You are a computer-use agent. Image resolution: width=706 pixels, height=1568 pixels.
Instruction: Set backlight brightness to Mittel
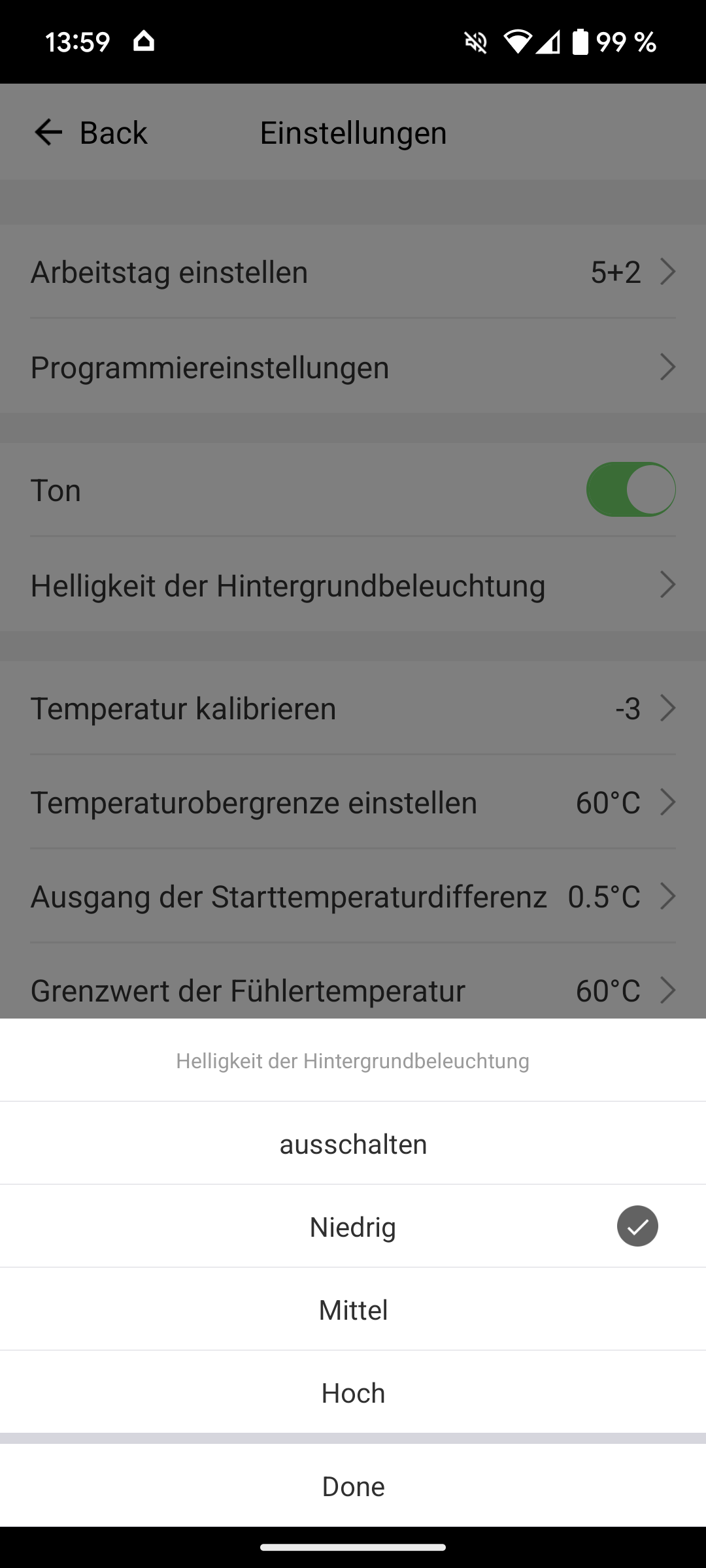point(353,1310)
